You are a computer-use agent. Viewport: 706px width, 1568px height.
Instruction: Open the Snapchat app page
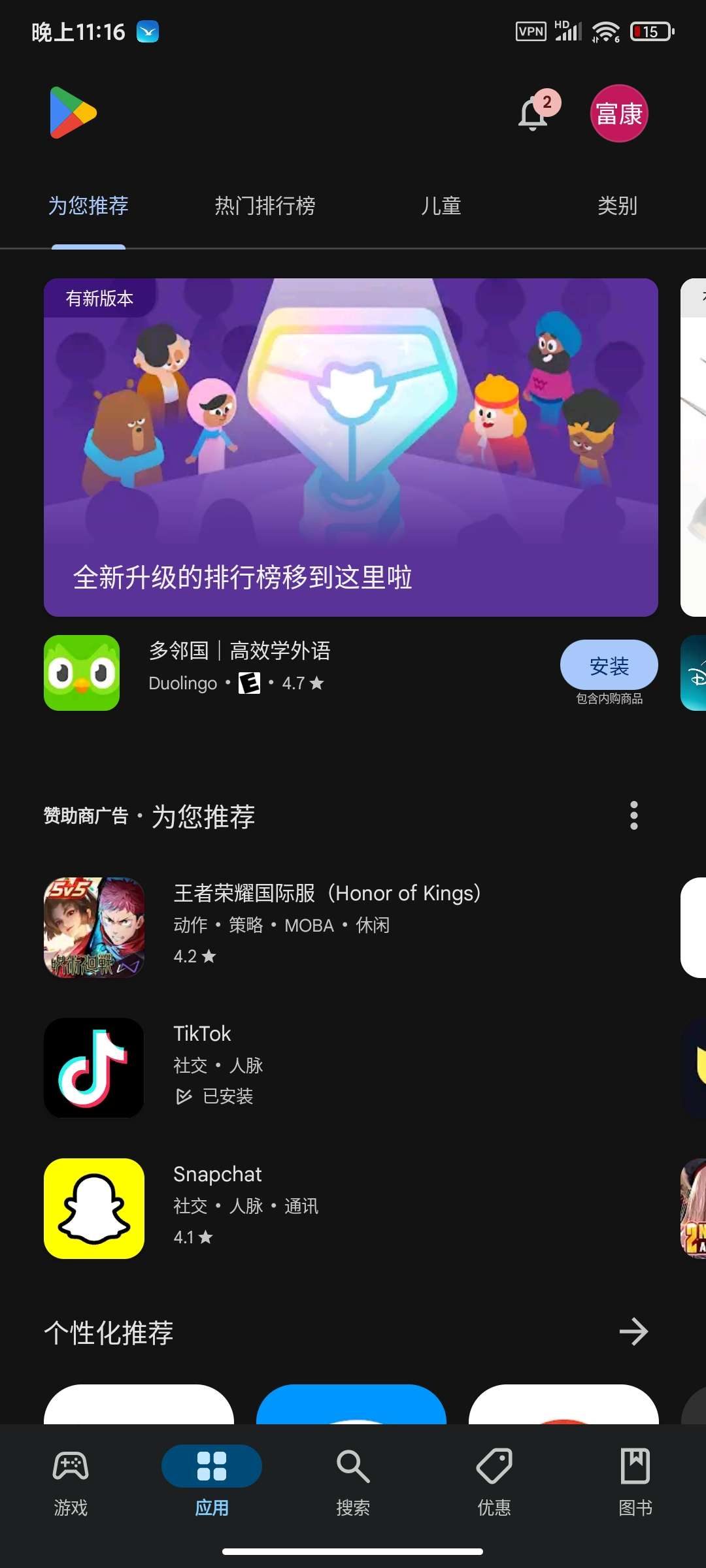click(261, 1207)
